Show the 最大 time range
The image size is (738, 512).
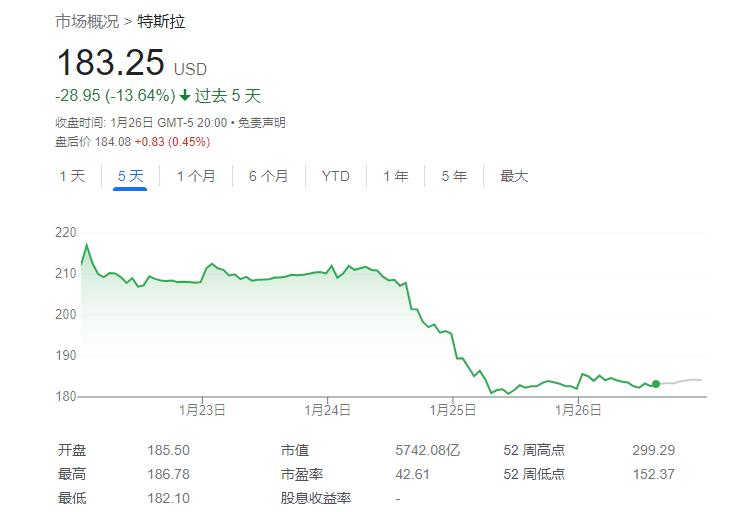(514, 176)
